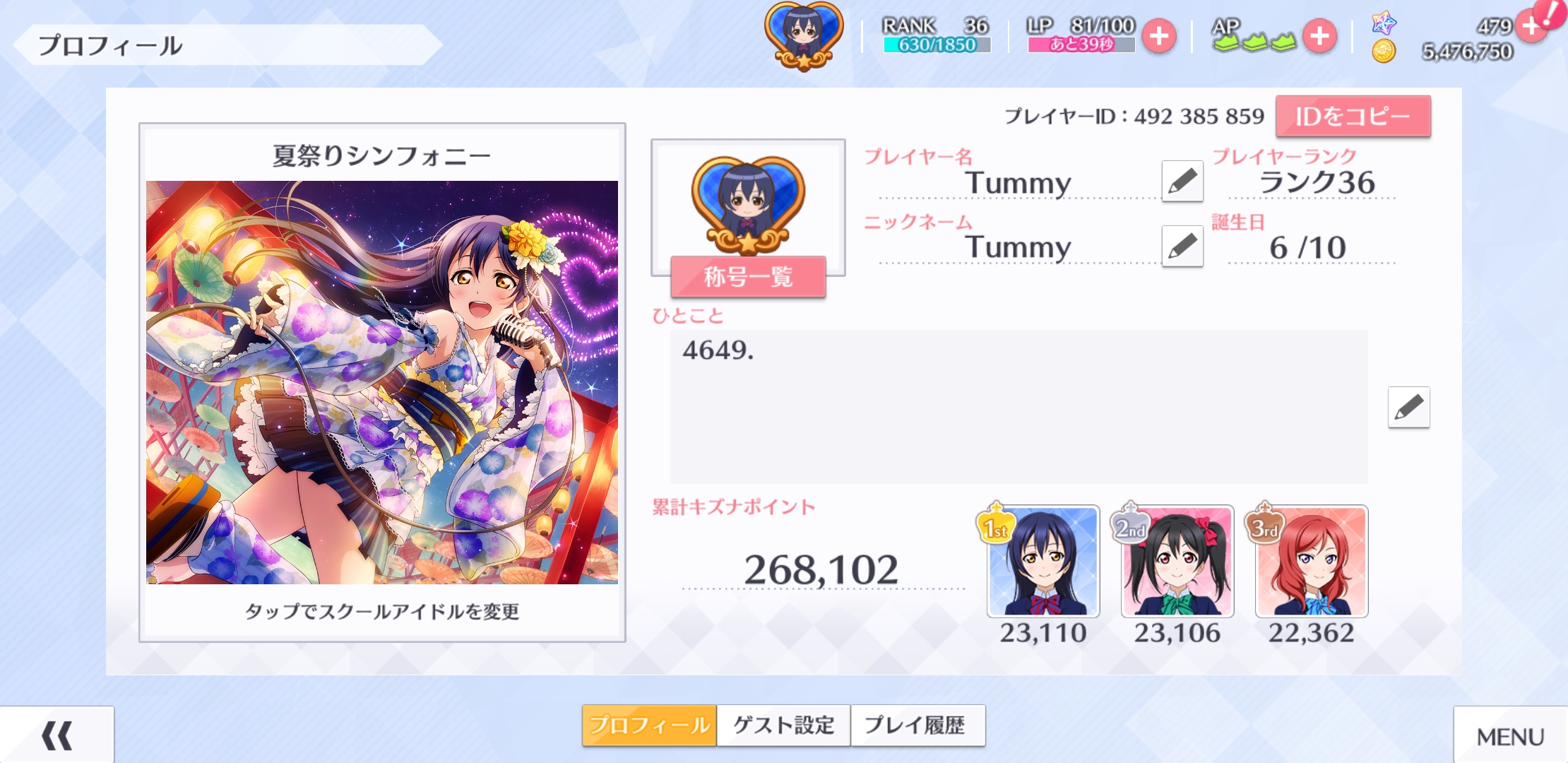Change the school idol card image
Screen dimensions: 1568x763
[382, 382]
